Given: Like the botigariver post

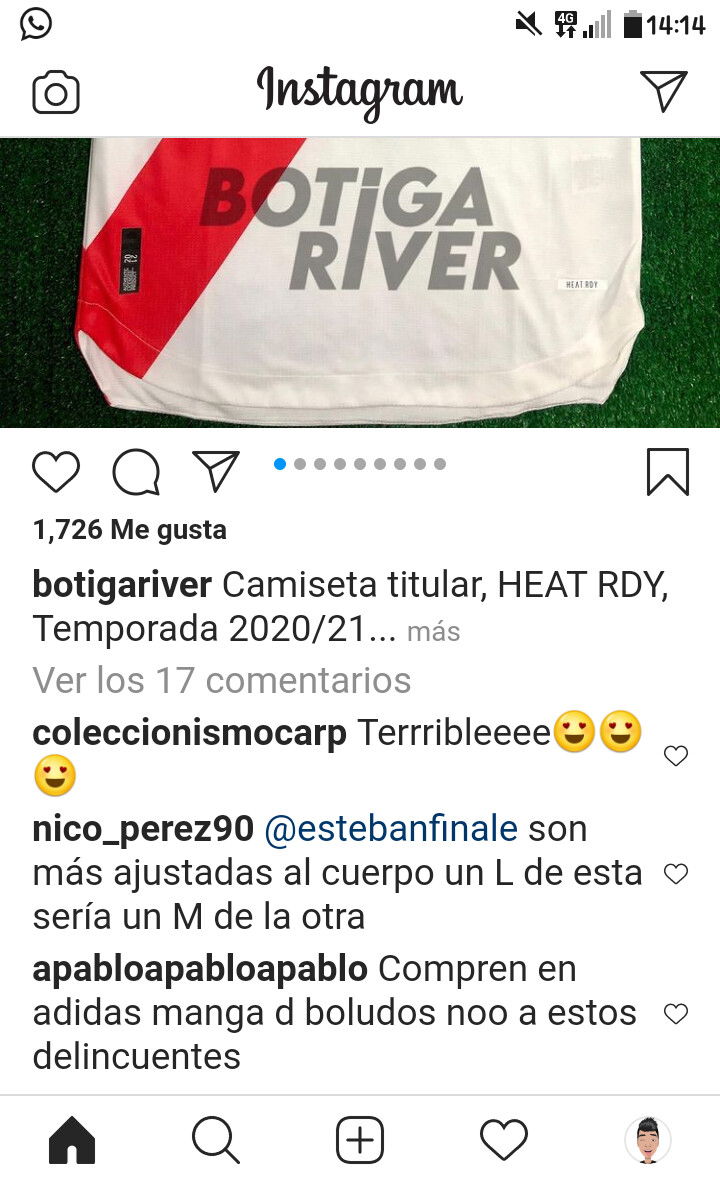Looking at the screenshot, I should pos(56,471).
